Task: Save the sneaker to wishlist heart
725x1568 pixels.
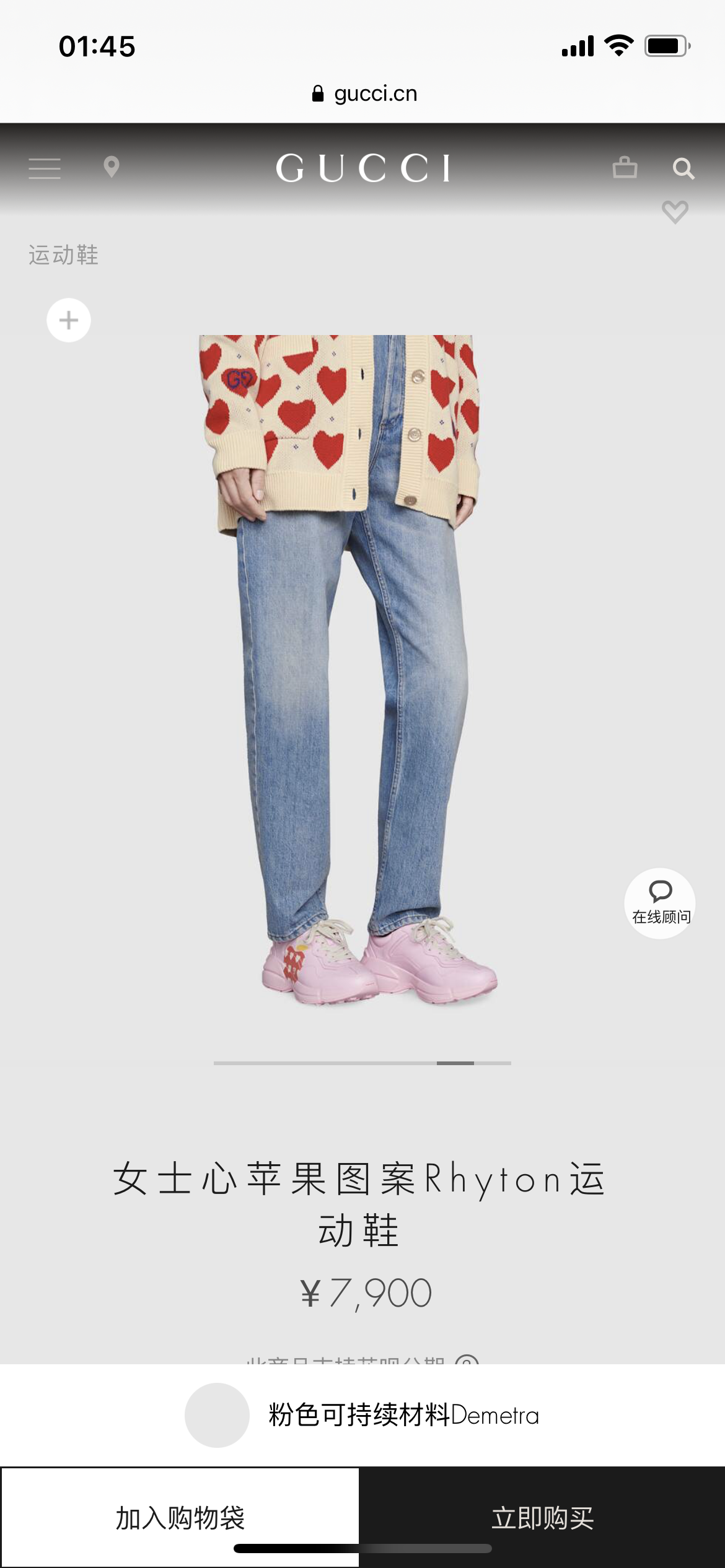Action: (x=675, y=212)
